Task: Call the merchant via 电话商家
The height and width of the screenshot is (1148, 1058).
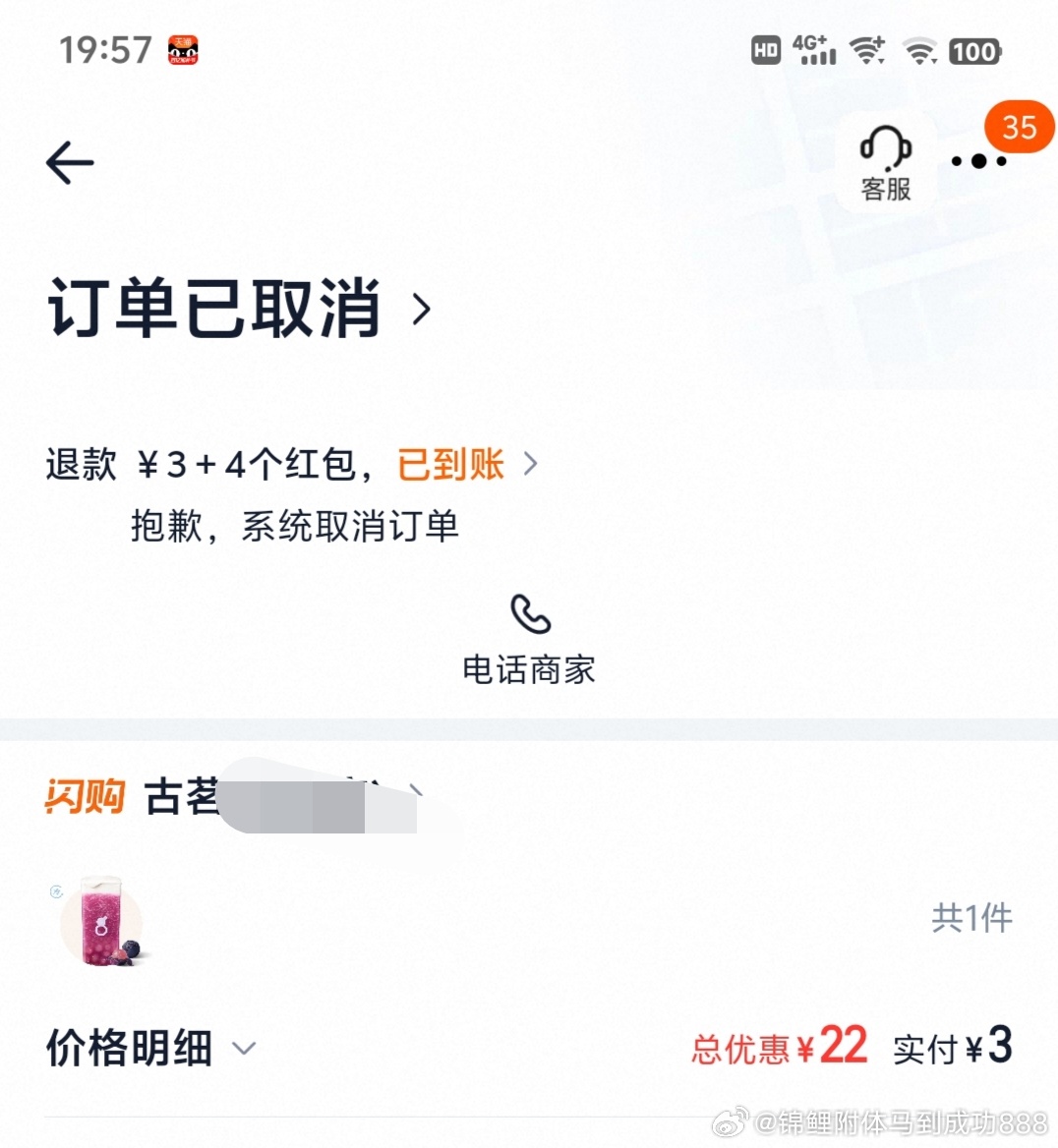Action: 529,640
